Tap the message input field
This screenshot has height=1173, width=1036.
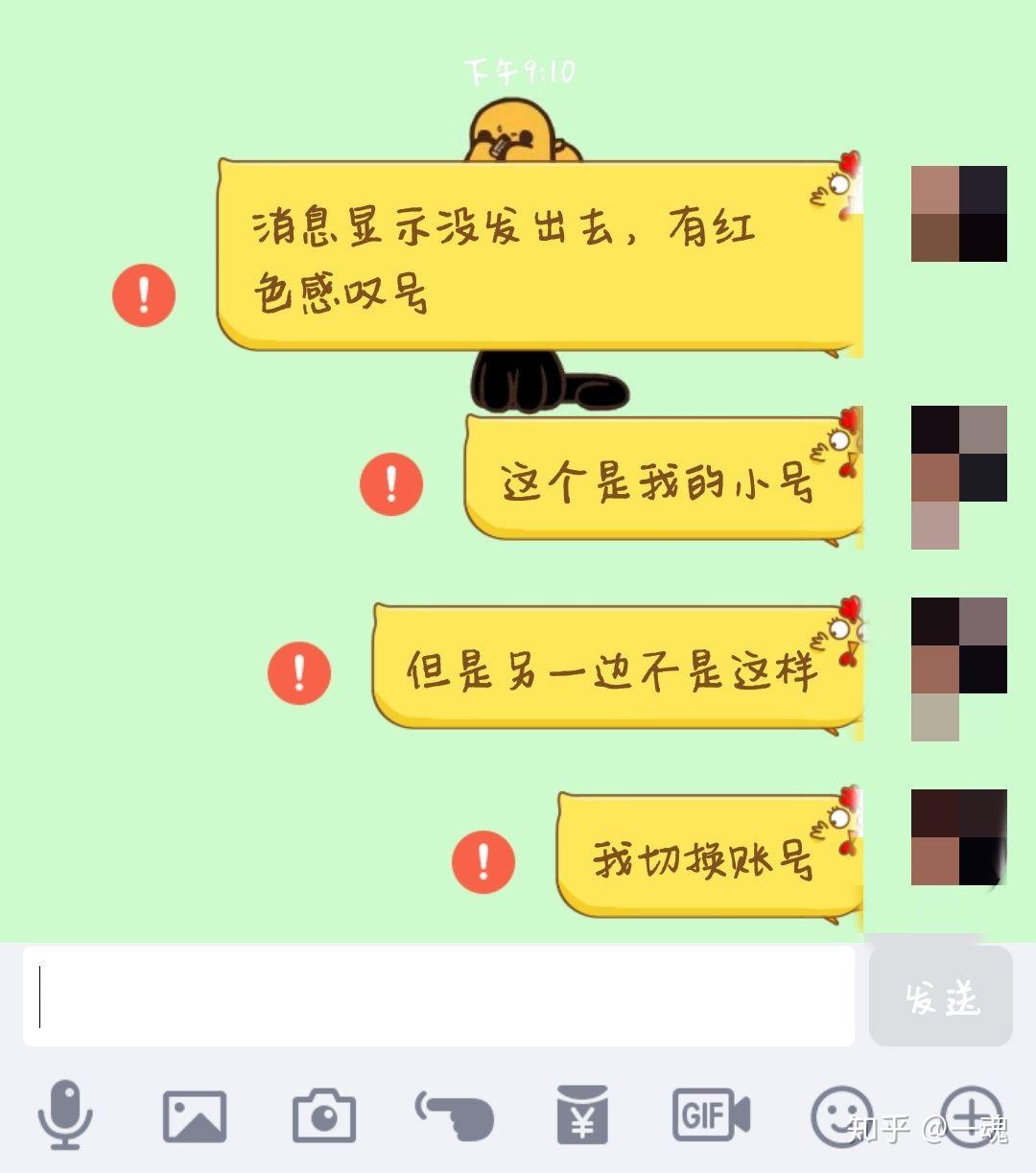point(438,996)
